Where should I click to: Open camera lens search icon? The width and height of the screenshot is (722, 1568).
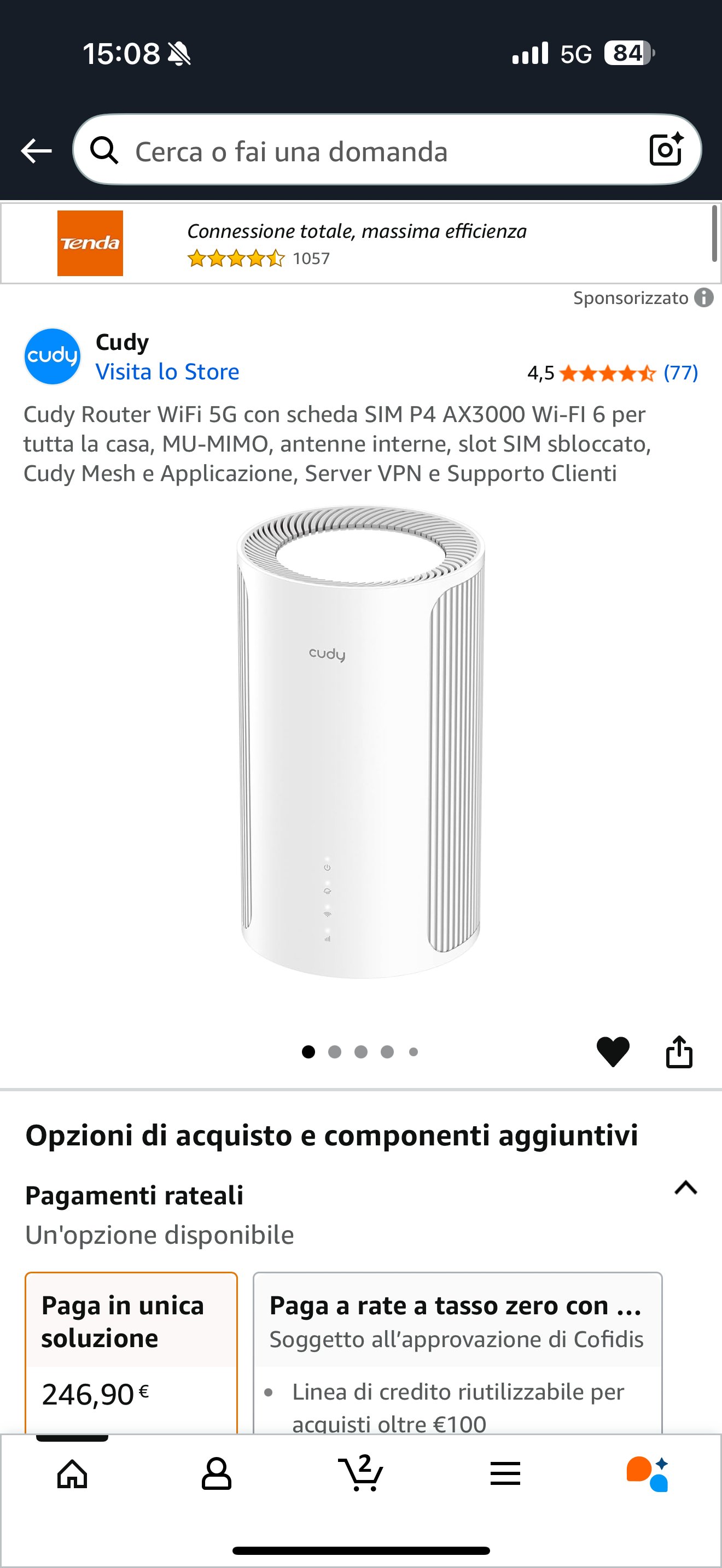(665, 150)
